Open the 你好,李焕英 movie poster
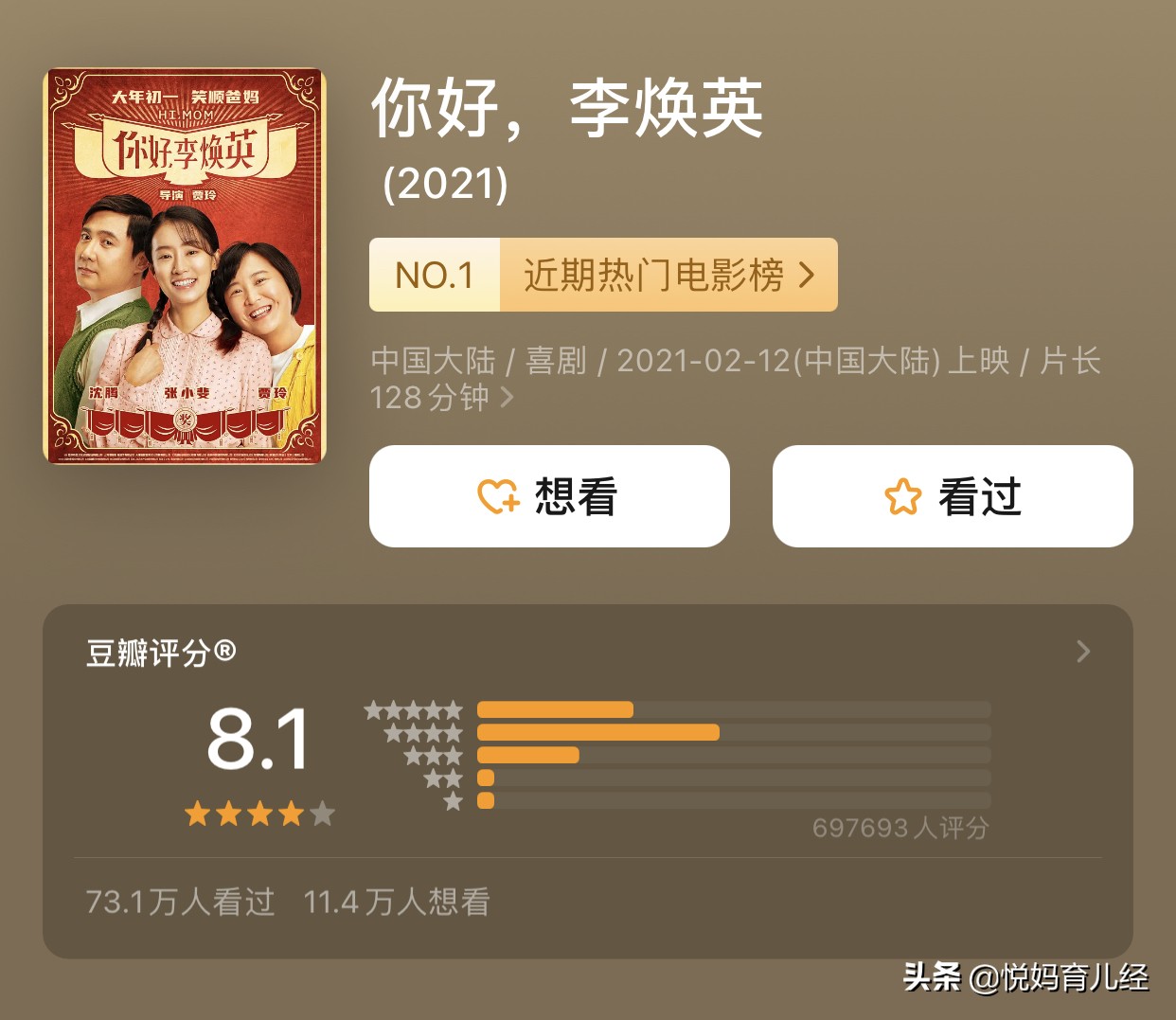Image resolution: width=1176 pixels, height=1020 pixels. click(x=185, y=266)
